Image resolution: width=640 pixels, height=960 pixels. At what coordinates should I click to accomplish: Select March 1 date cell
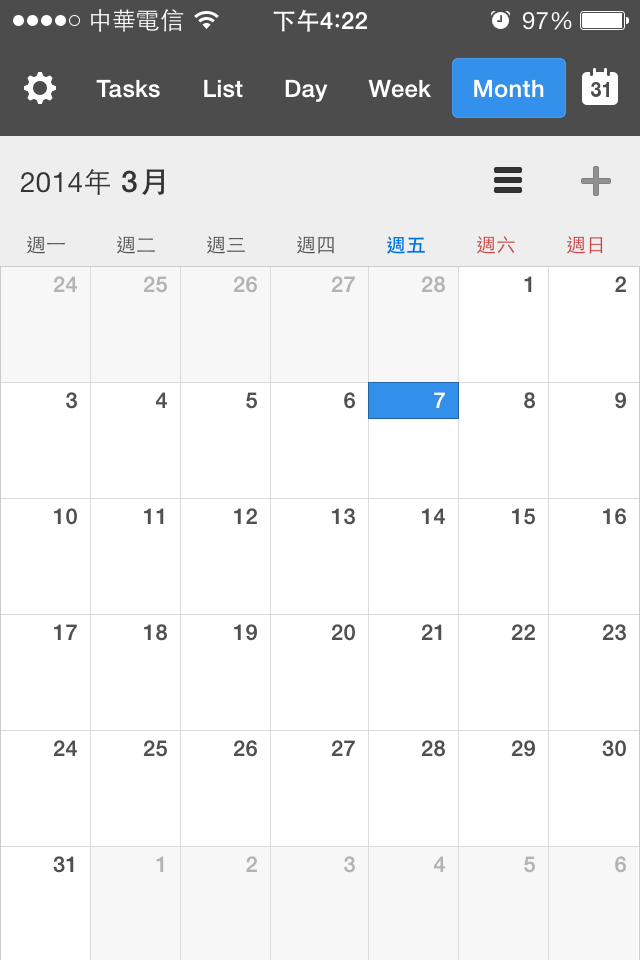pos(503,324)
